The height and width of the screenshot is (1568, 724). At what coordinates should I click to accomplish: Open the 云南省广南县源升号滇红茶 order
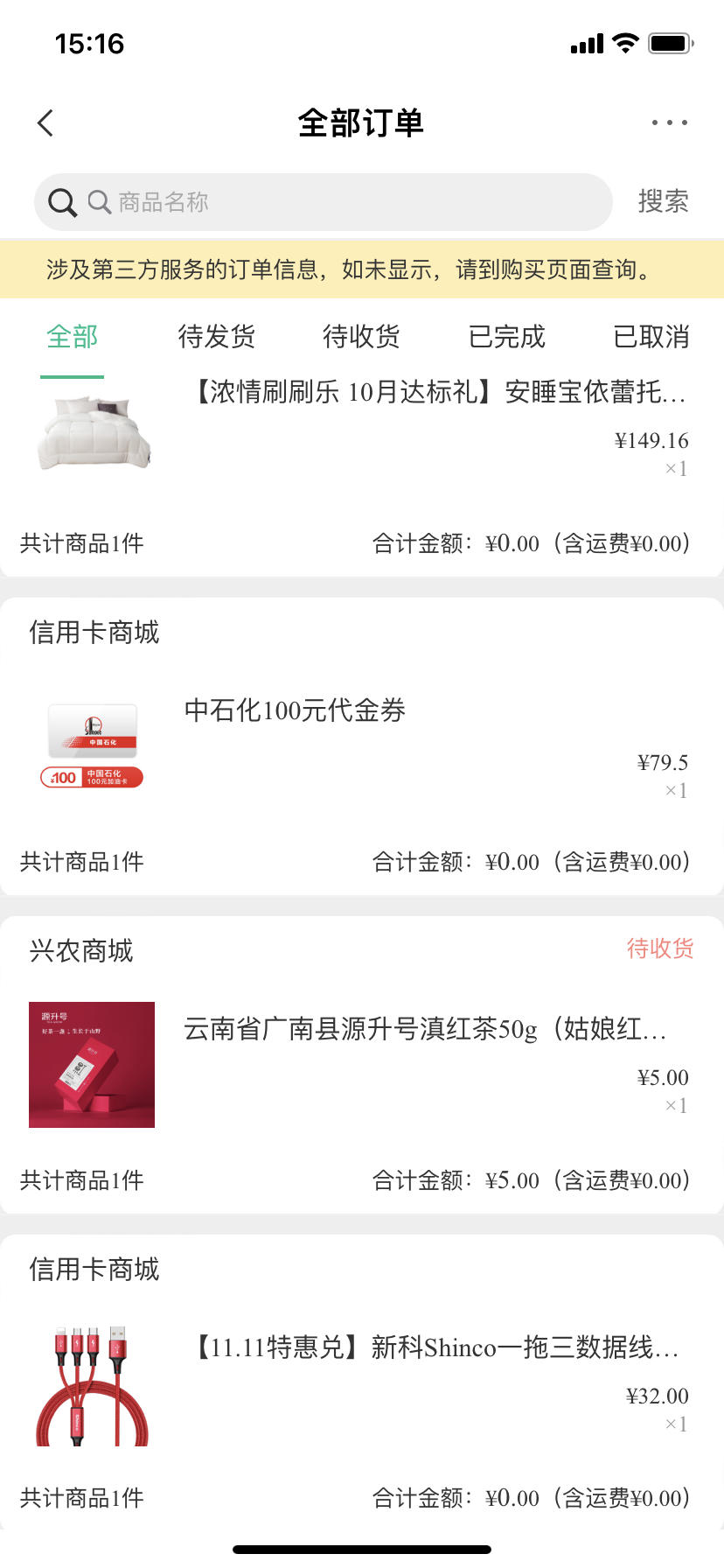362,1065
